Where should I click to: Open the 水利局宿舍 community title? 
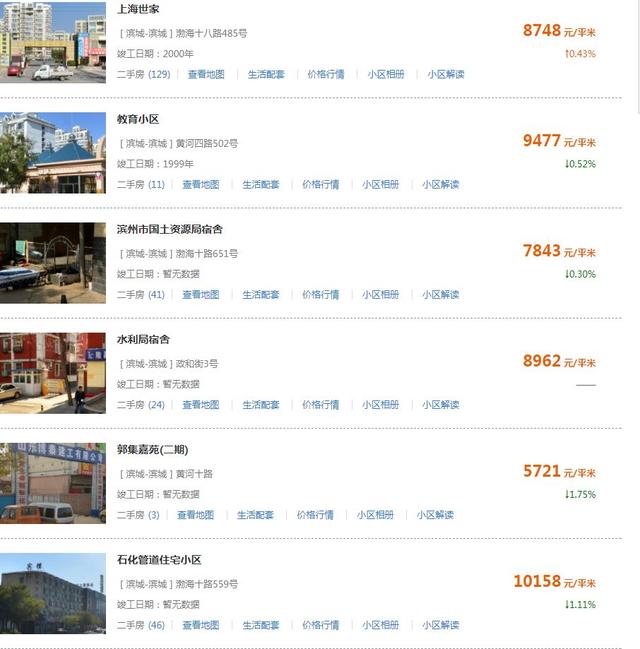(x=143, y=339)
